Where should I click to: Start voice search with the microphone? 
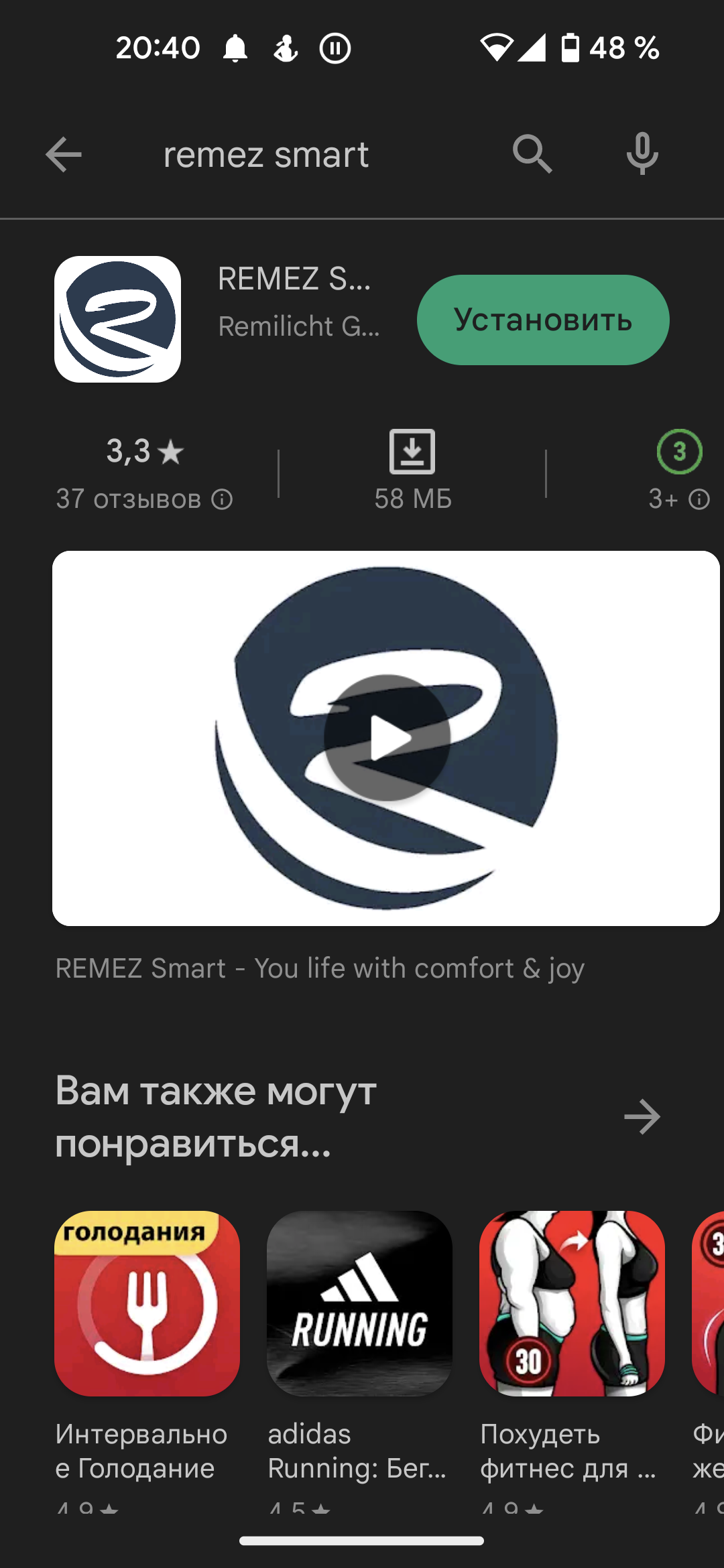pyautogui.click(x=642, y=155)
